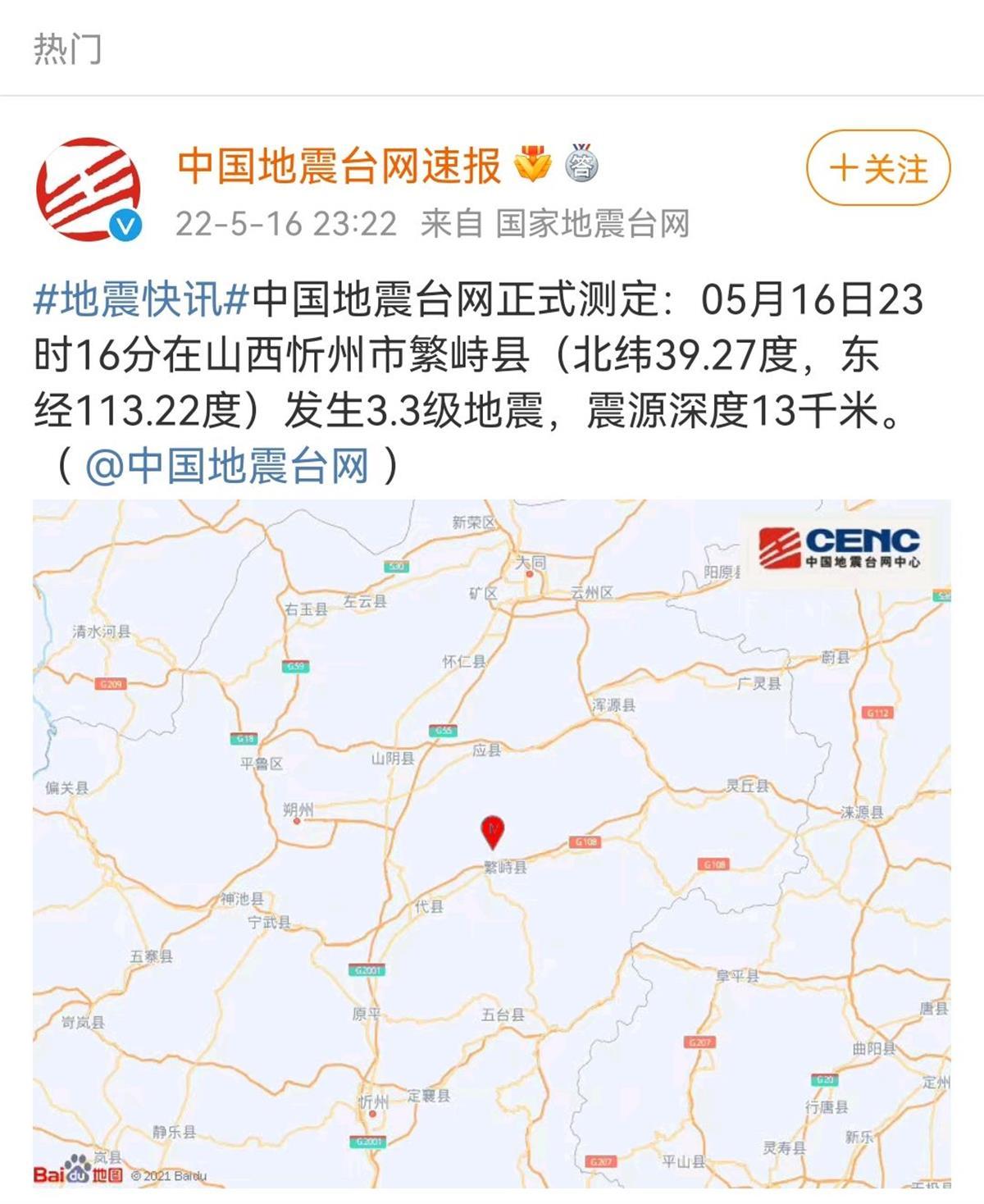Open the 中国地震台网速报 profile avatar

coord(89,190)
